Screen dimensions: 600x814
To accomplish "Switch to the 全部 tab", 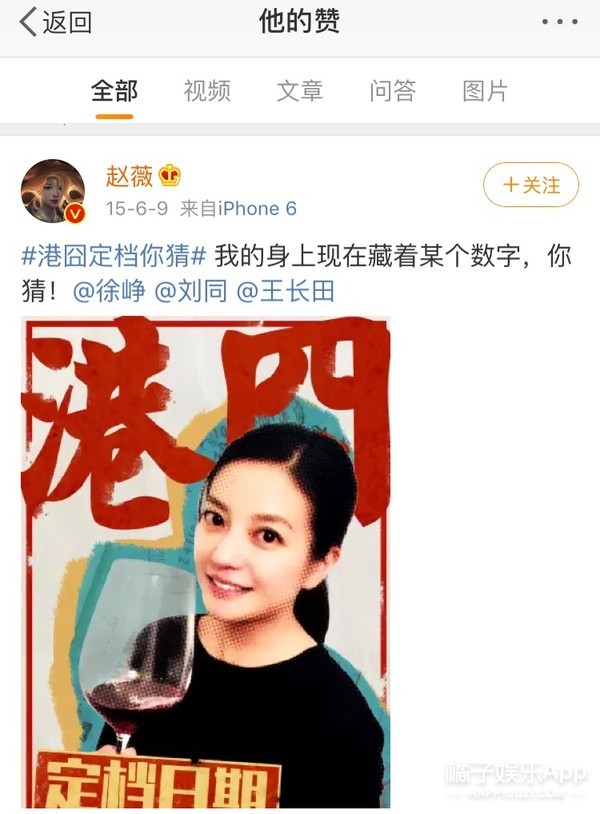I will 114,91.
